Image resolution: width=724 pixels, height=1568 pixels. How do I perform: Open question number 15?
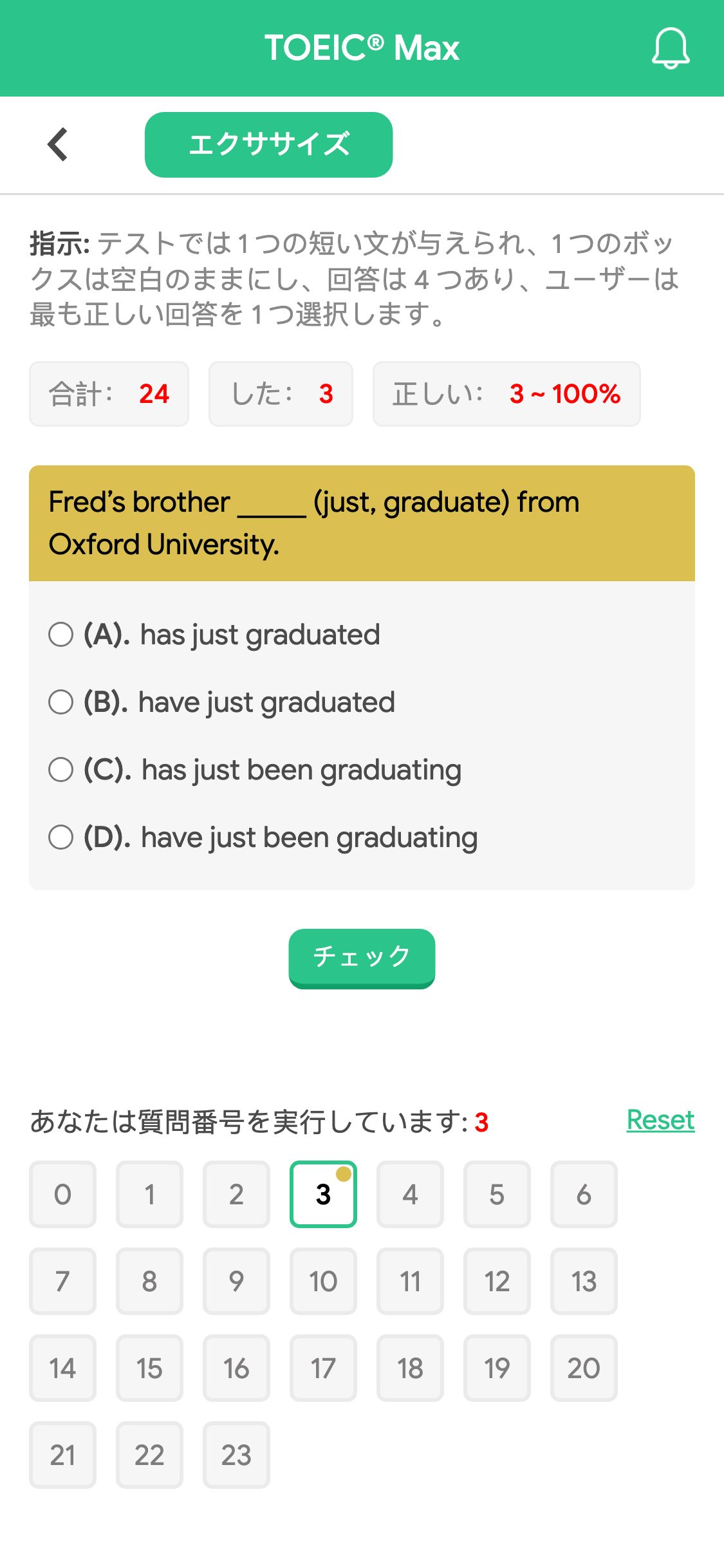(x=149, y=1368)
